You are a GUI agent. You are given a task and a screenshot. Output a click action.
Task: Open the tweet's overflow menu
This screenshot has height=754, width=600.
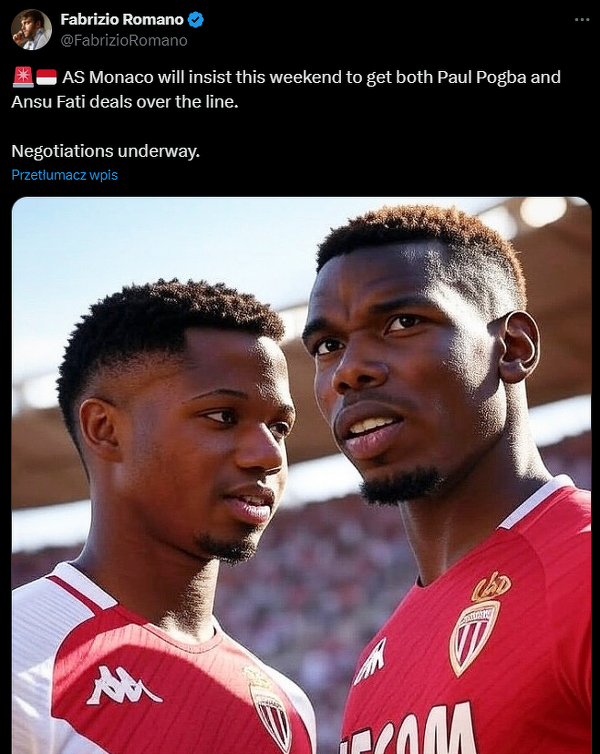tap(582, 19)
